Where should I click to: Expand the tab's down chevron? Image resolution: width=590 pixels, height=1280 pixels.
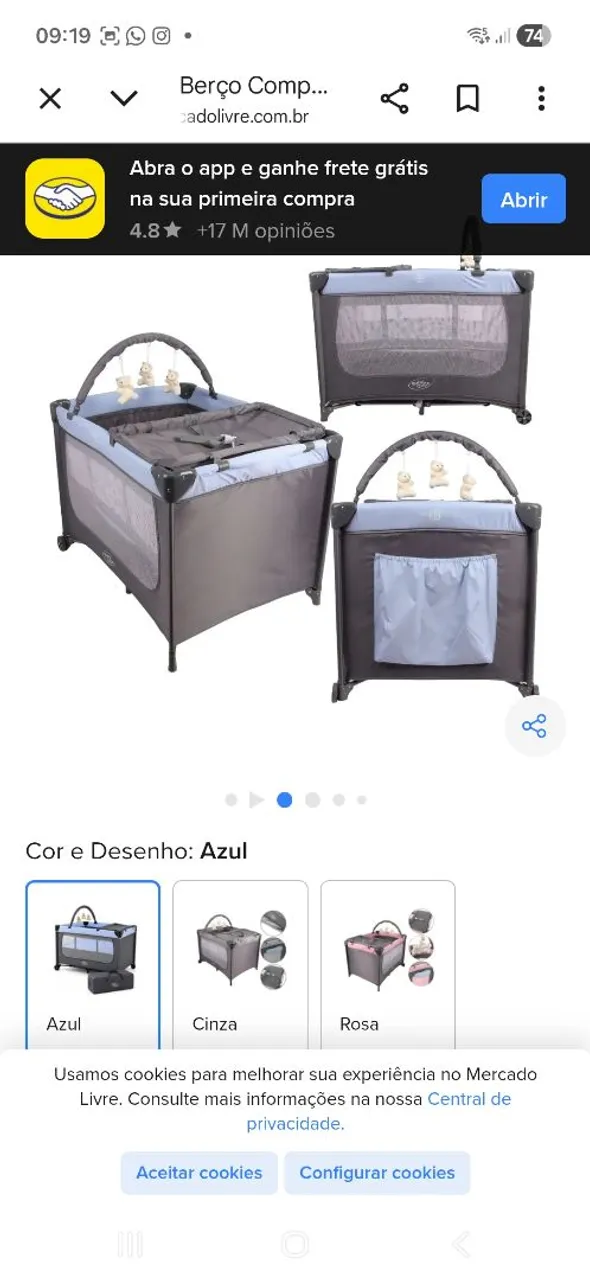pyautogui.click(x=124, y=98)
